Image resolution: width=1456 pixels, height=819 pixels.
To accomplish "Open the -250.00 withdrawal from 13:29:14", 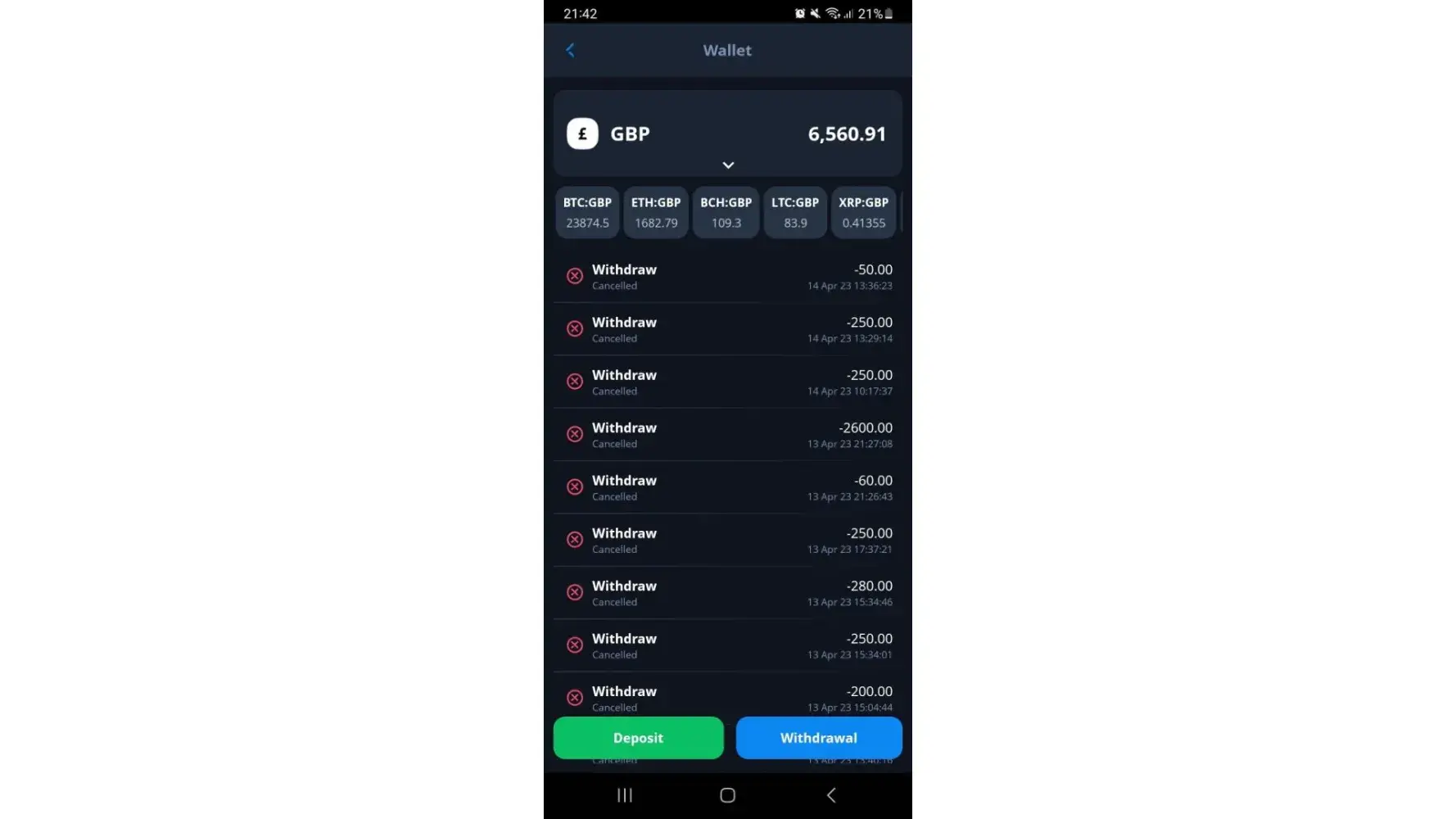I will (x=727, y=329).
